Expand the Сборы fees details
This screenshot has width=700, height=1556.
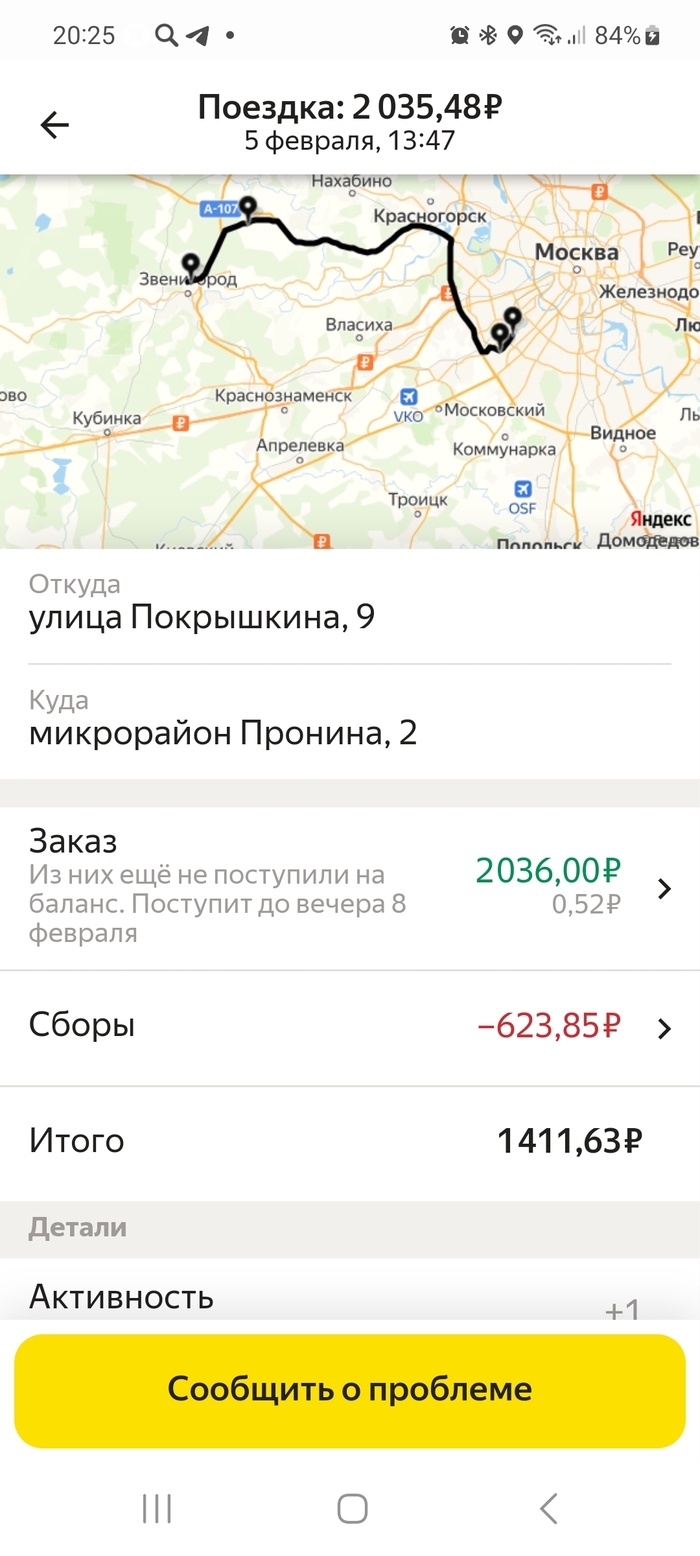pyautogui.click(x=663, y=1027)
